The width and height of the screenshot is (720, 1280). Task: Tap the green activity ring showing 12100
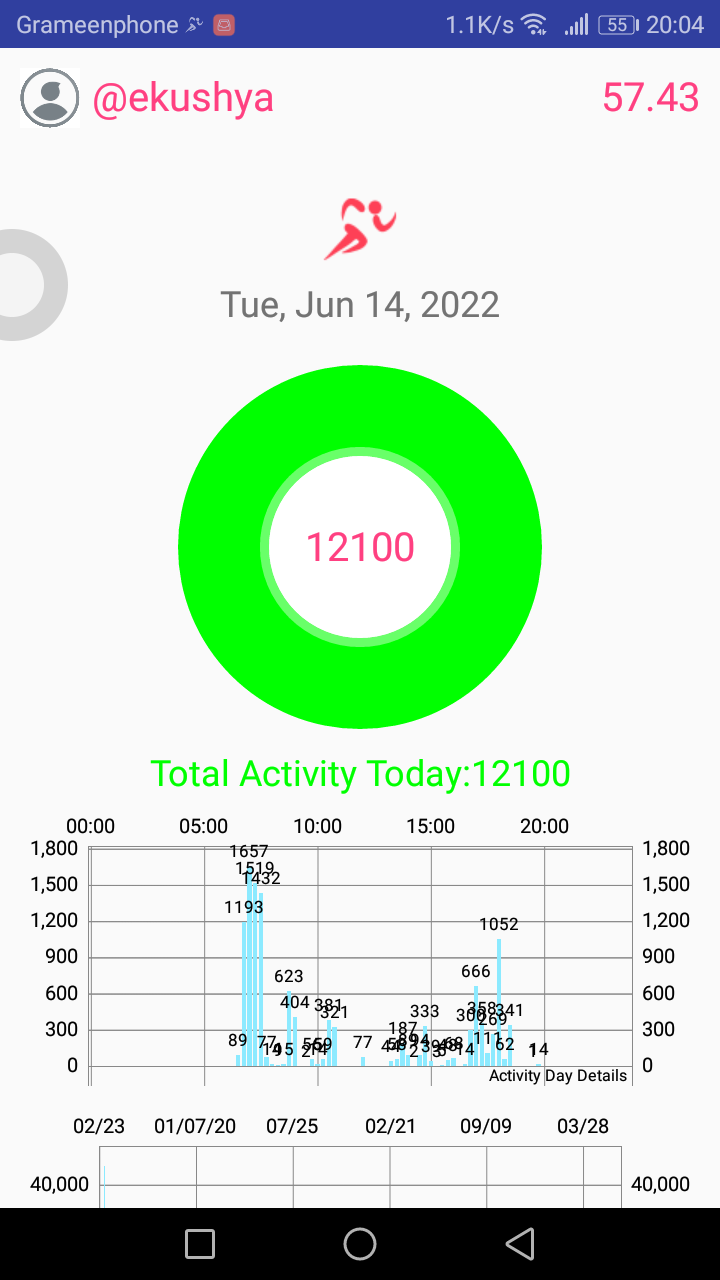360,547
